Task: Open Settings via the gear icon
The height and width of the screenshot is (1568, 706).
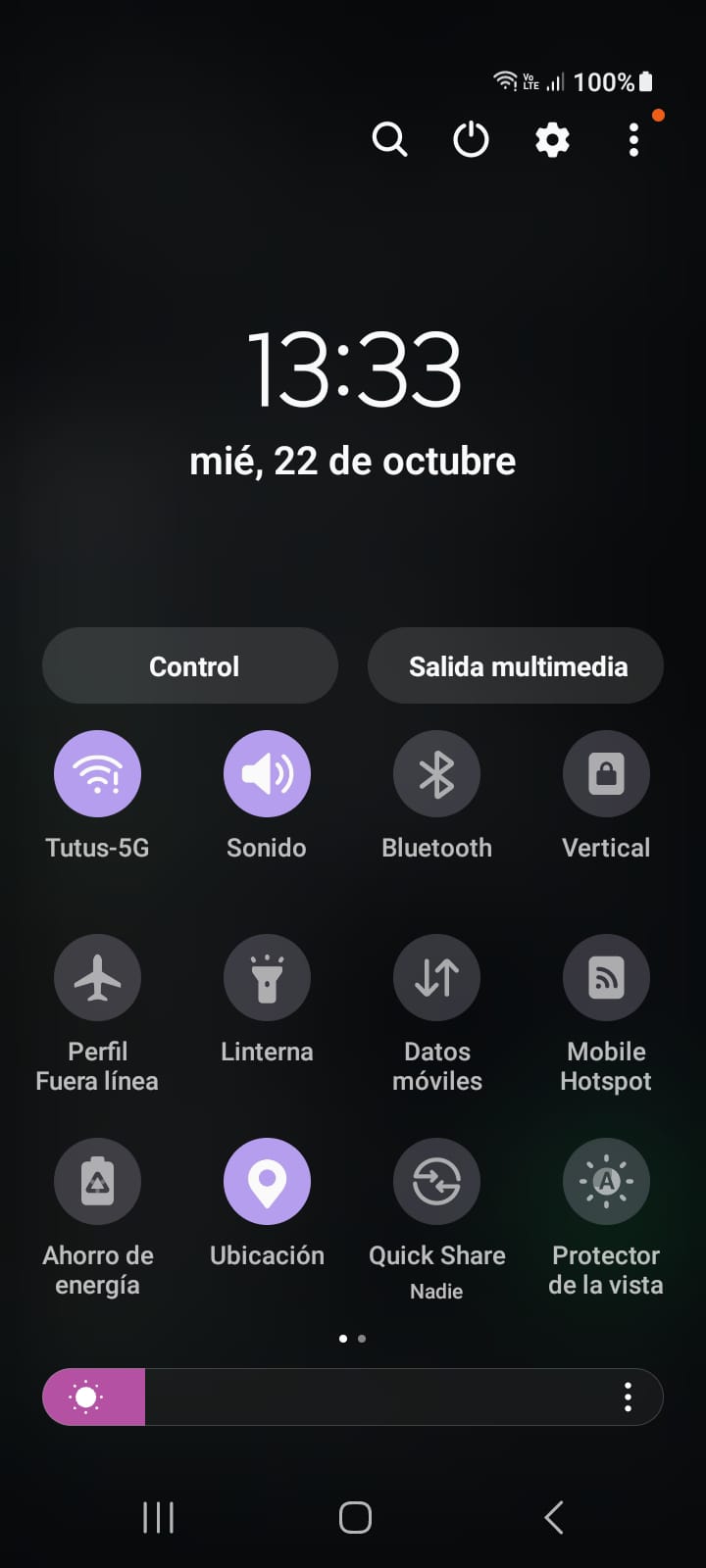Action: (x=552, y=140)
